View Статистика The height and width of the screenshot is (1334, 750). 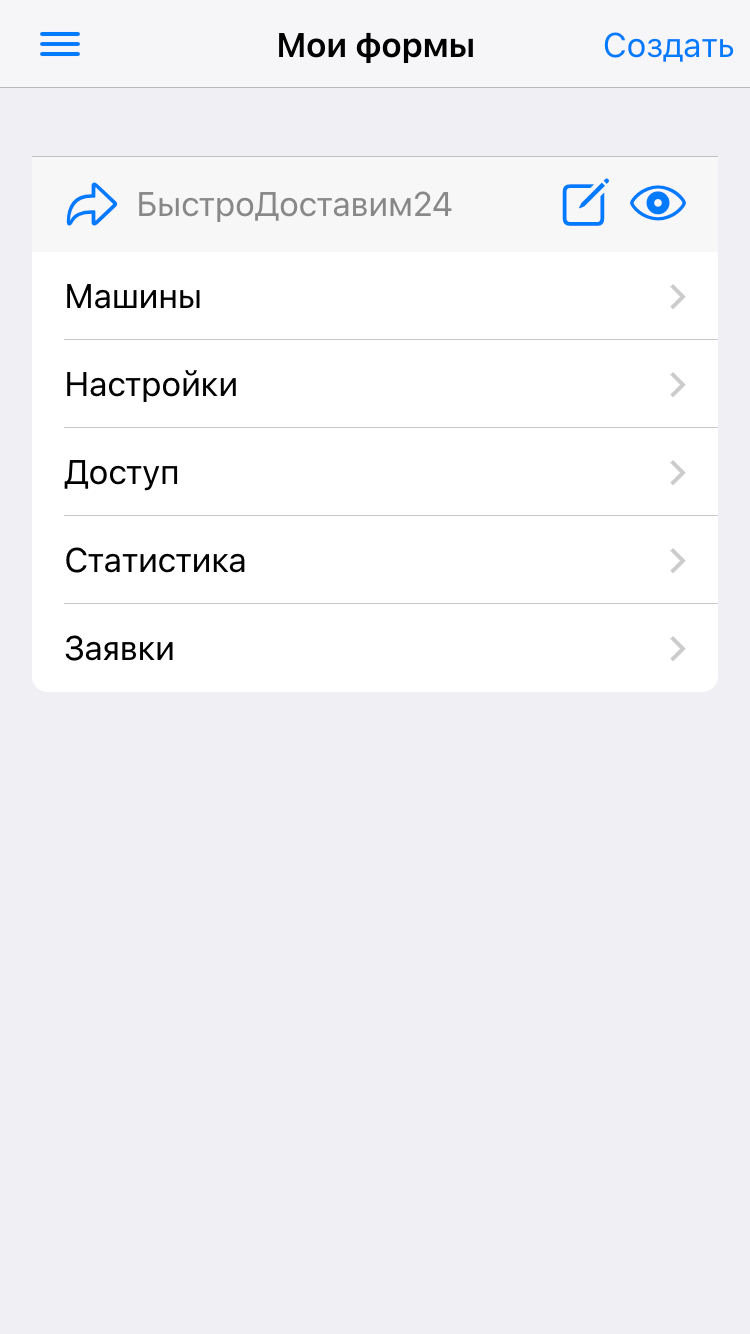click(375, 560)
